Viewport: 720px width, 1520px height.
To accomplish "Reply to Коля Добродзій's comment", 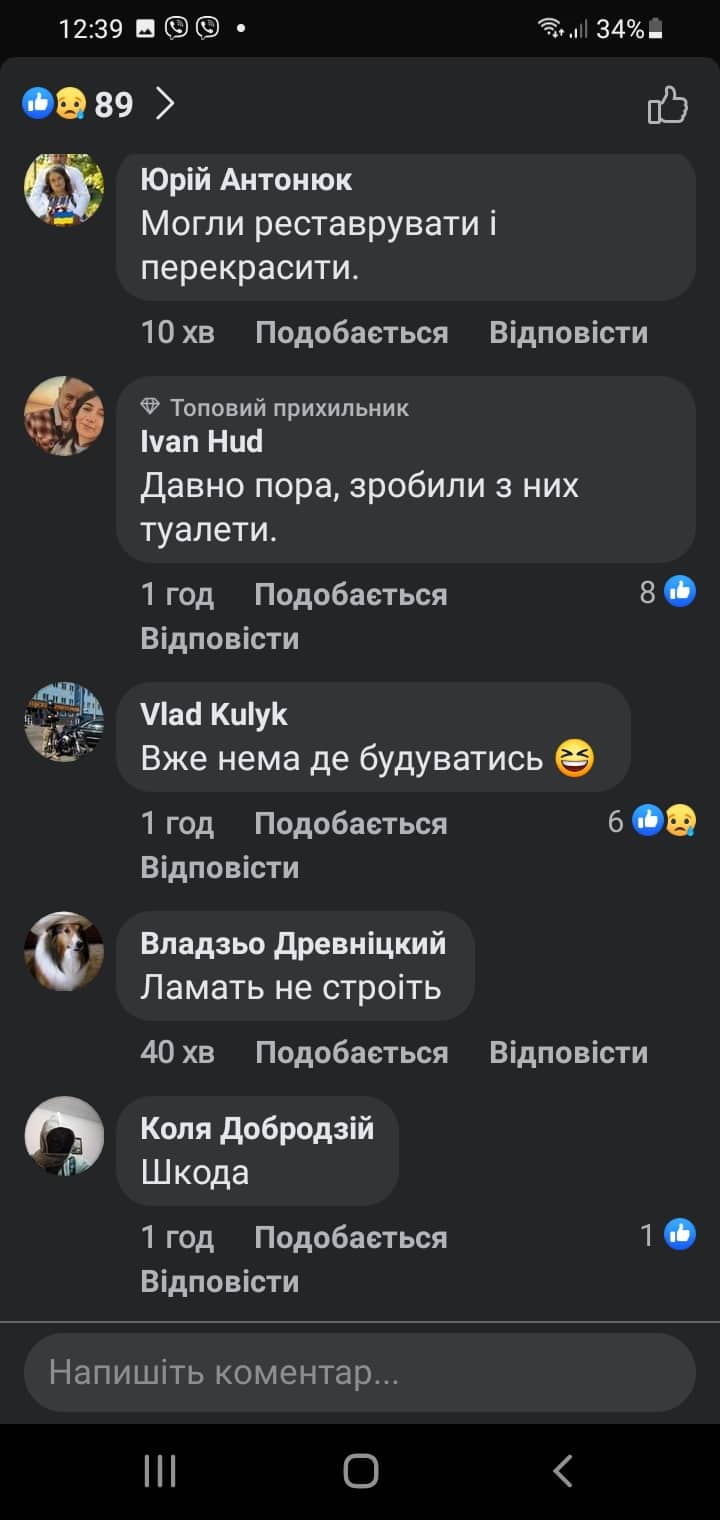I will tap(220, 1281).
